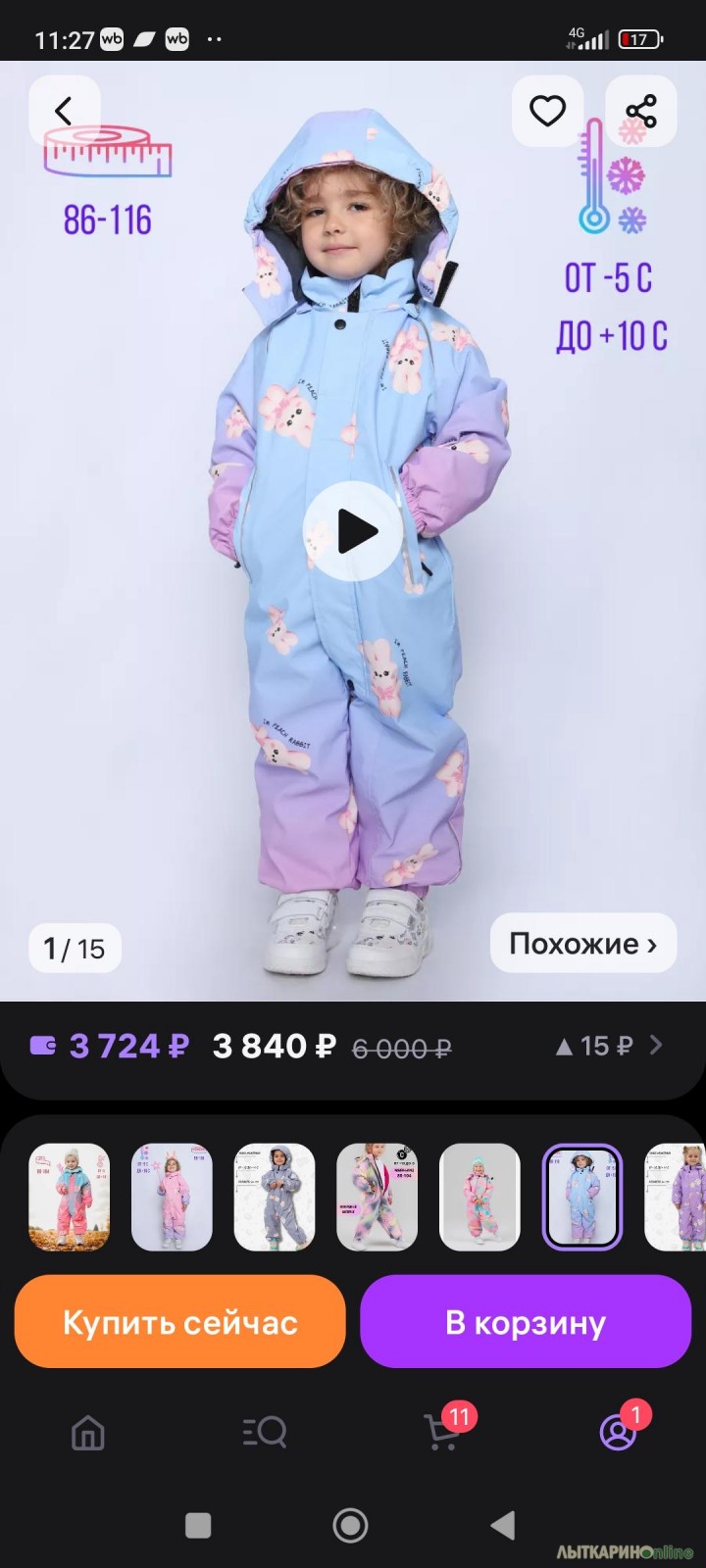Viewport: 706px width, 1568px height.
Task: Pick the multicolor pastel snowsuit variant
Action: point(378,1198)
